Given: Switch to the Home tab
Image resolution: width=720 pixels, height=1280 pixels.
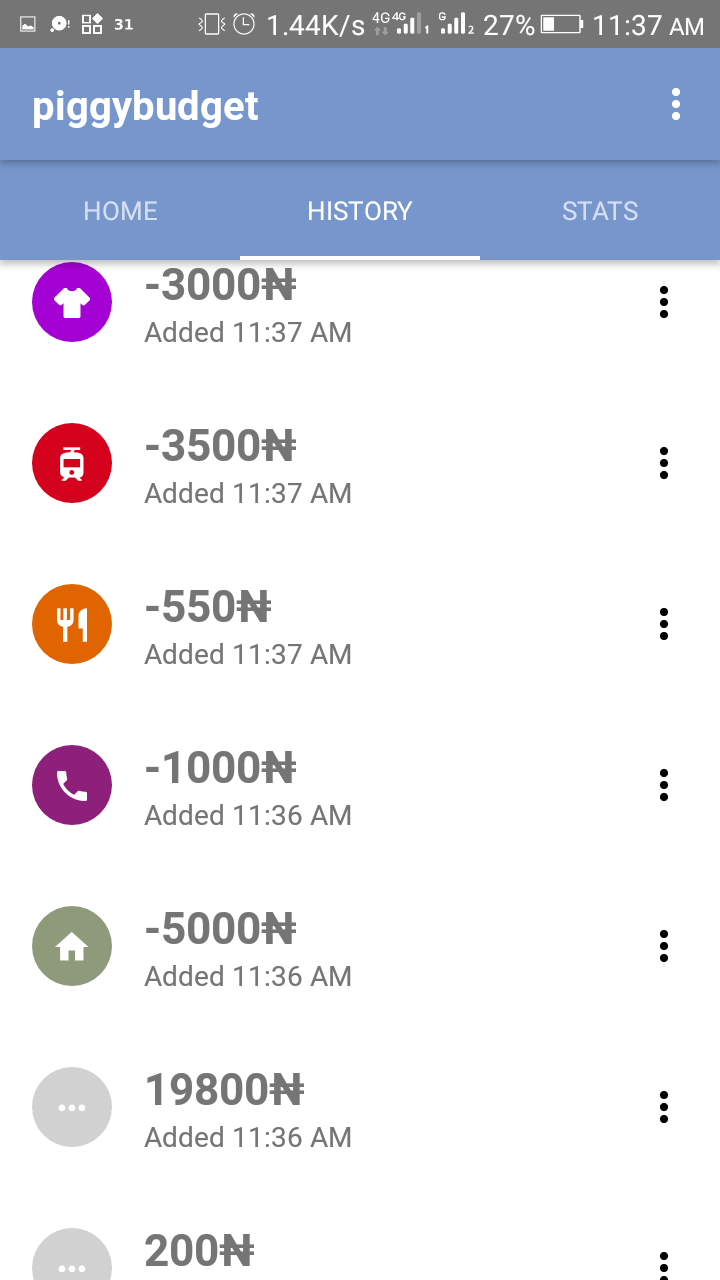Looking at the screenshot, I should point(120,211).
